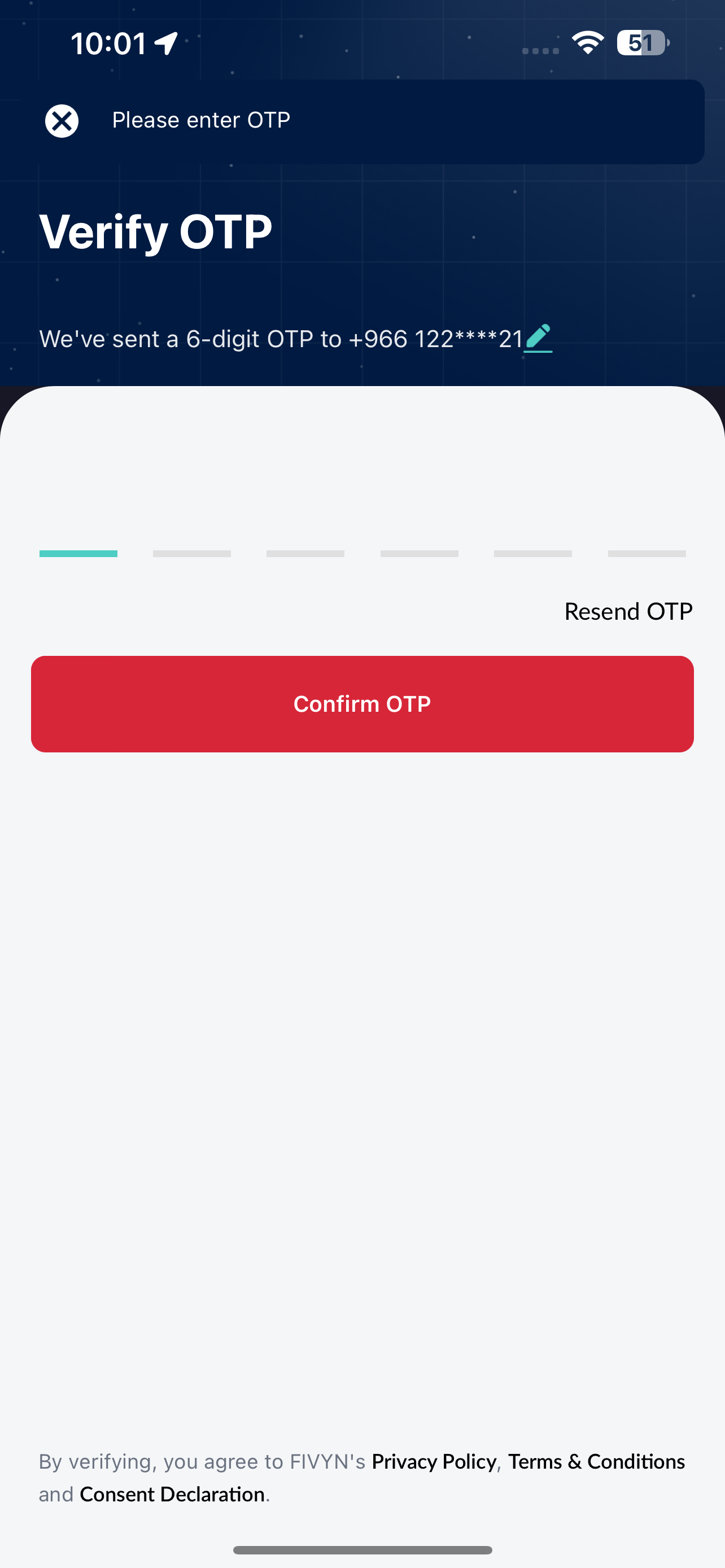This screenshot has width=725, height=1568.
Task: Edit the phone number with the pencil icon
Action: click(538, 339)
